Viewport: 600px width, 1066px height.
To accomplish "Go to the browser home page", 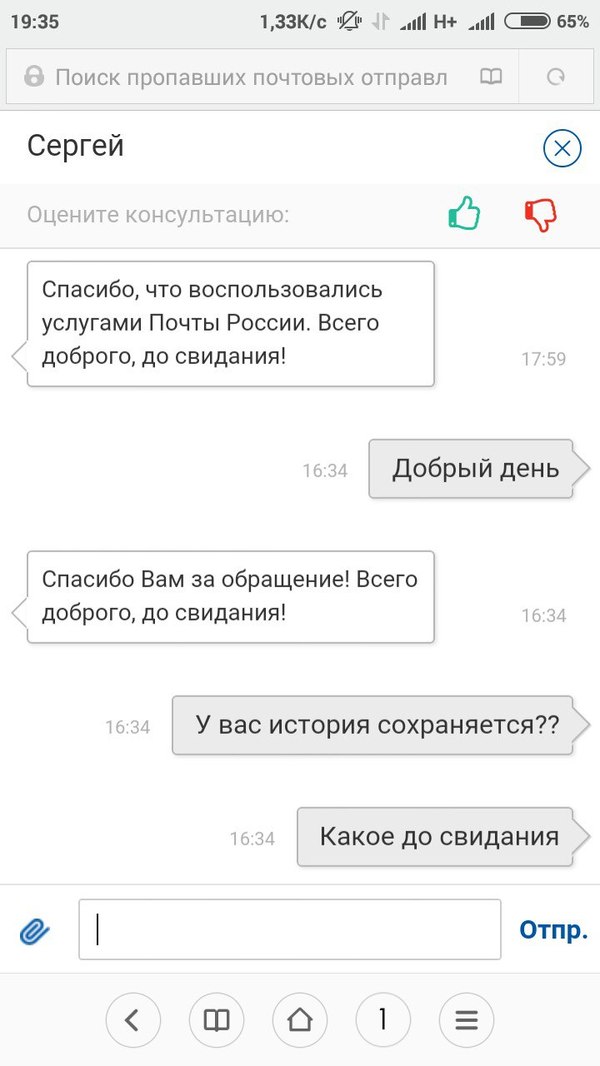I will pos(300,1020).
